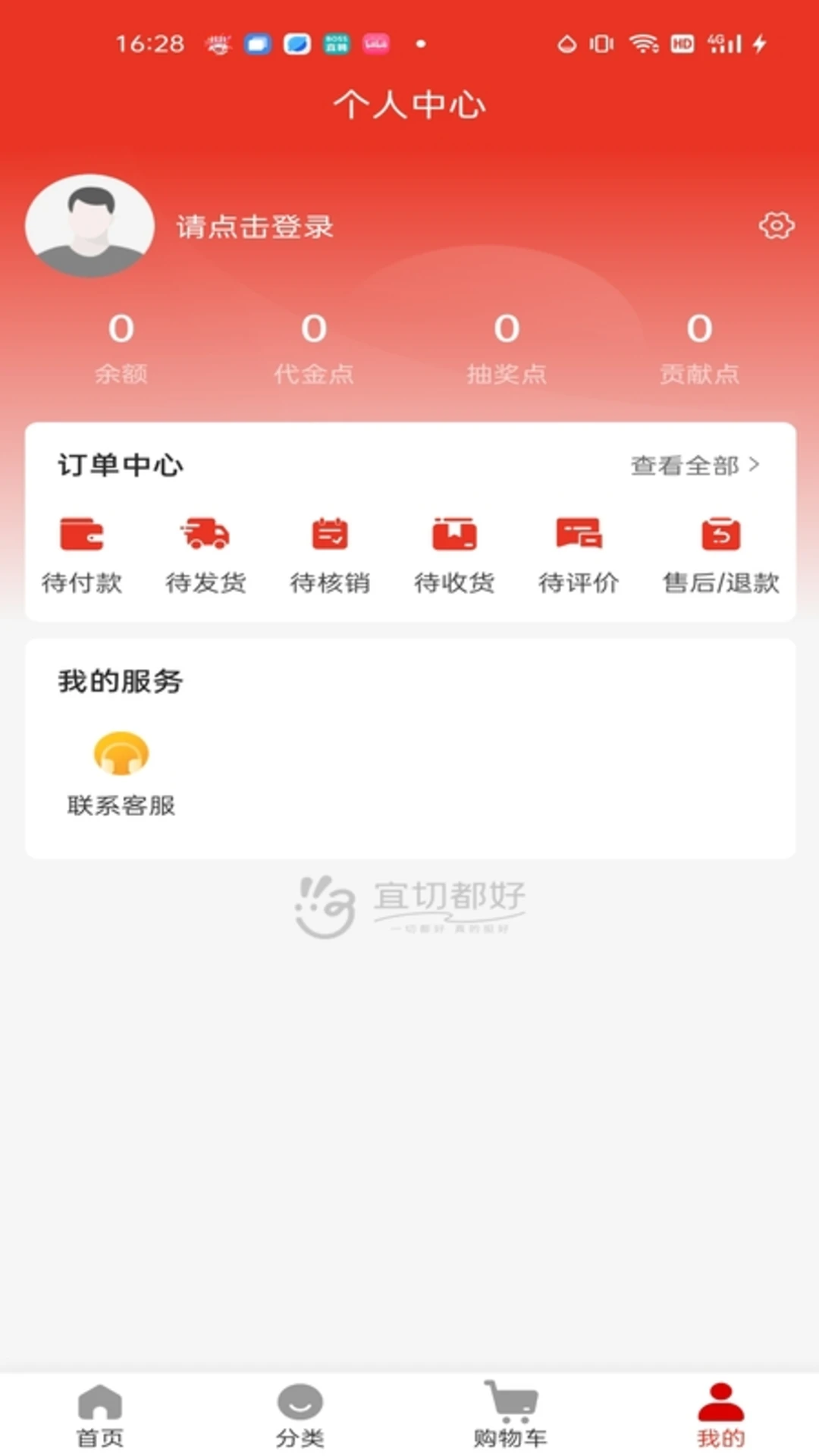Open 待付款 pending payment orders
This screenshot has height=1456, width=819.
coord(82,554)
